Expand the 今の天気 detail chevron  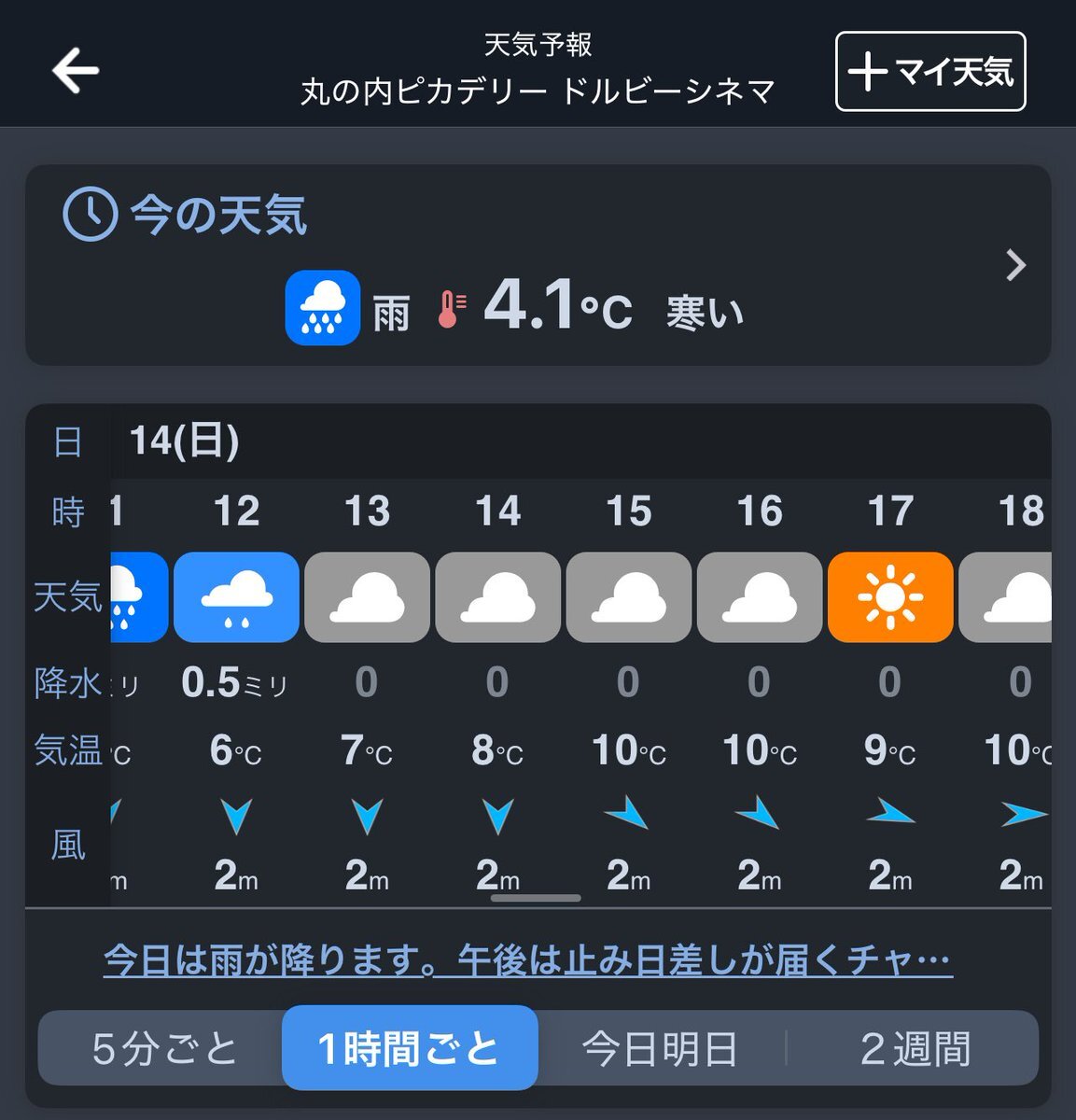[x=1015, y=265]
